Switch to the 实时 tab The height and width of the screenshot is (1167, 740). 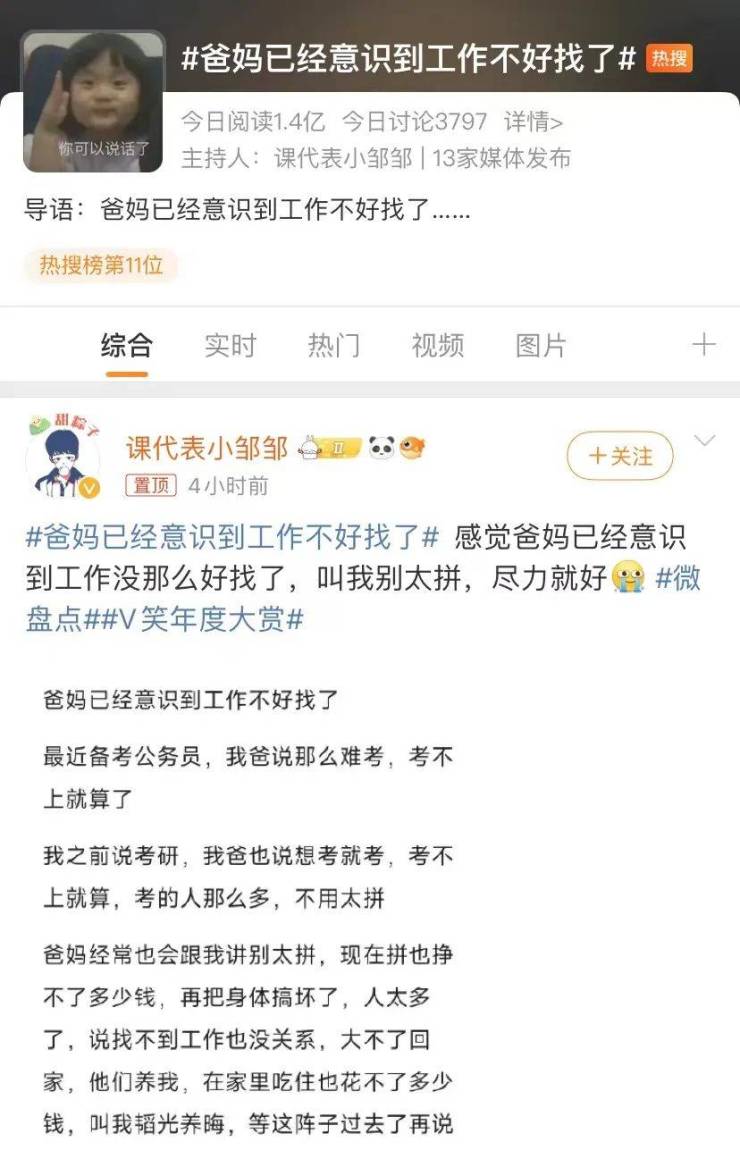click(230, 346)
